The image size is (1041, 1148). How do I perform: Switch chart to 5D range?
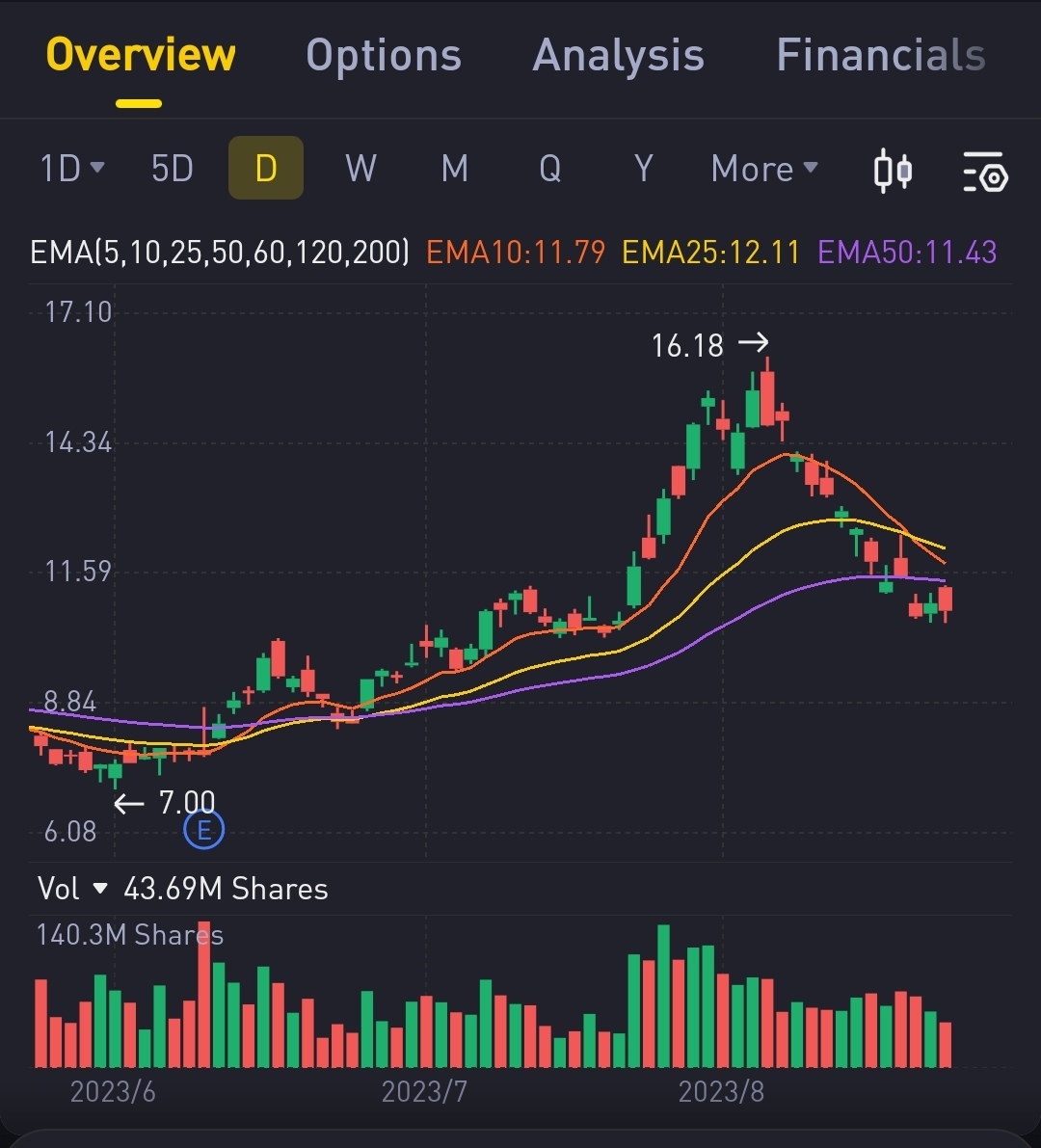(173, 169)
